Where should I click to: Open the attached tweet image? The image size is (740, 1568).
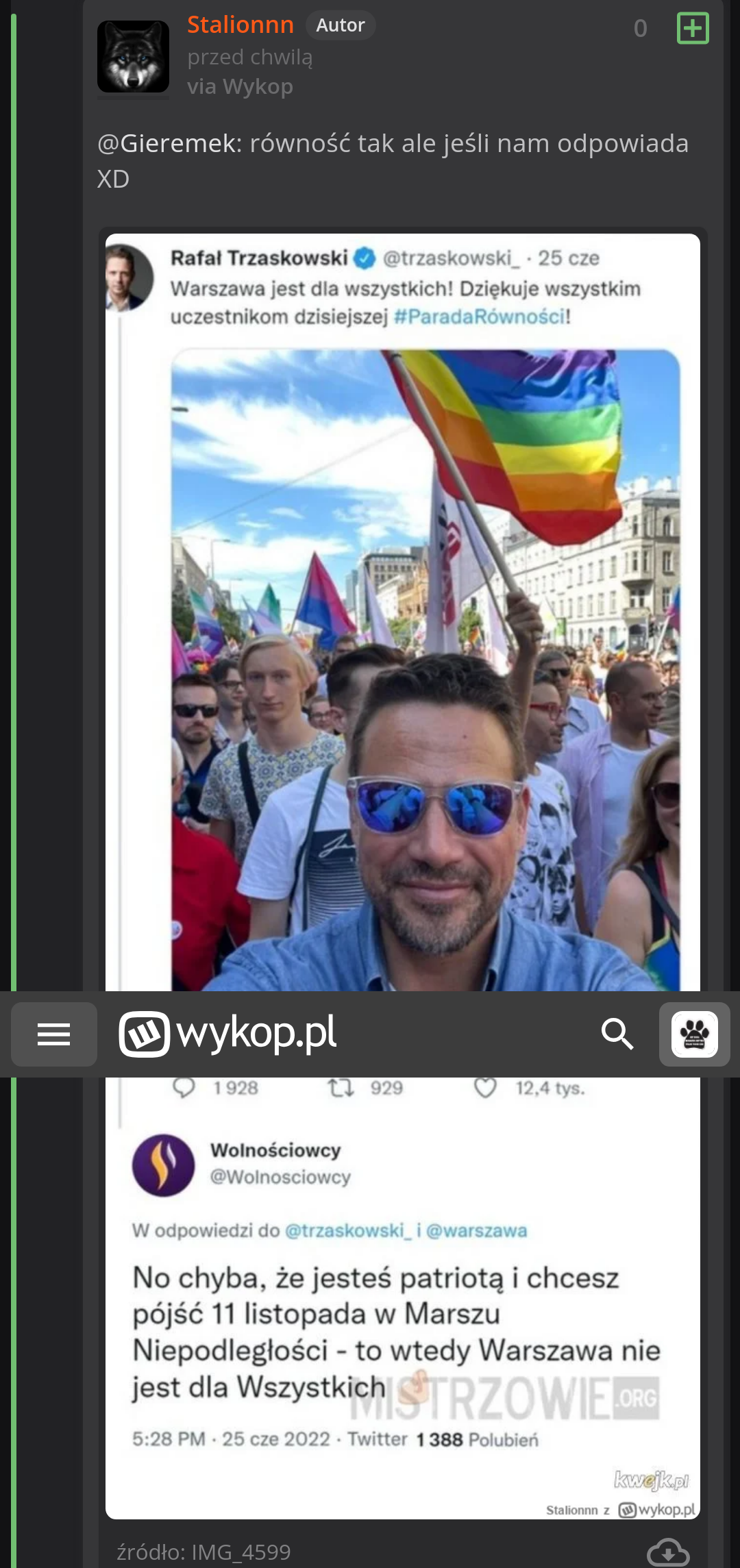click(x=403, y=617)
